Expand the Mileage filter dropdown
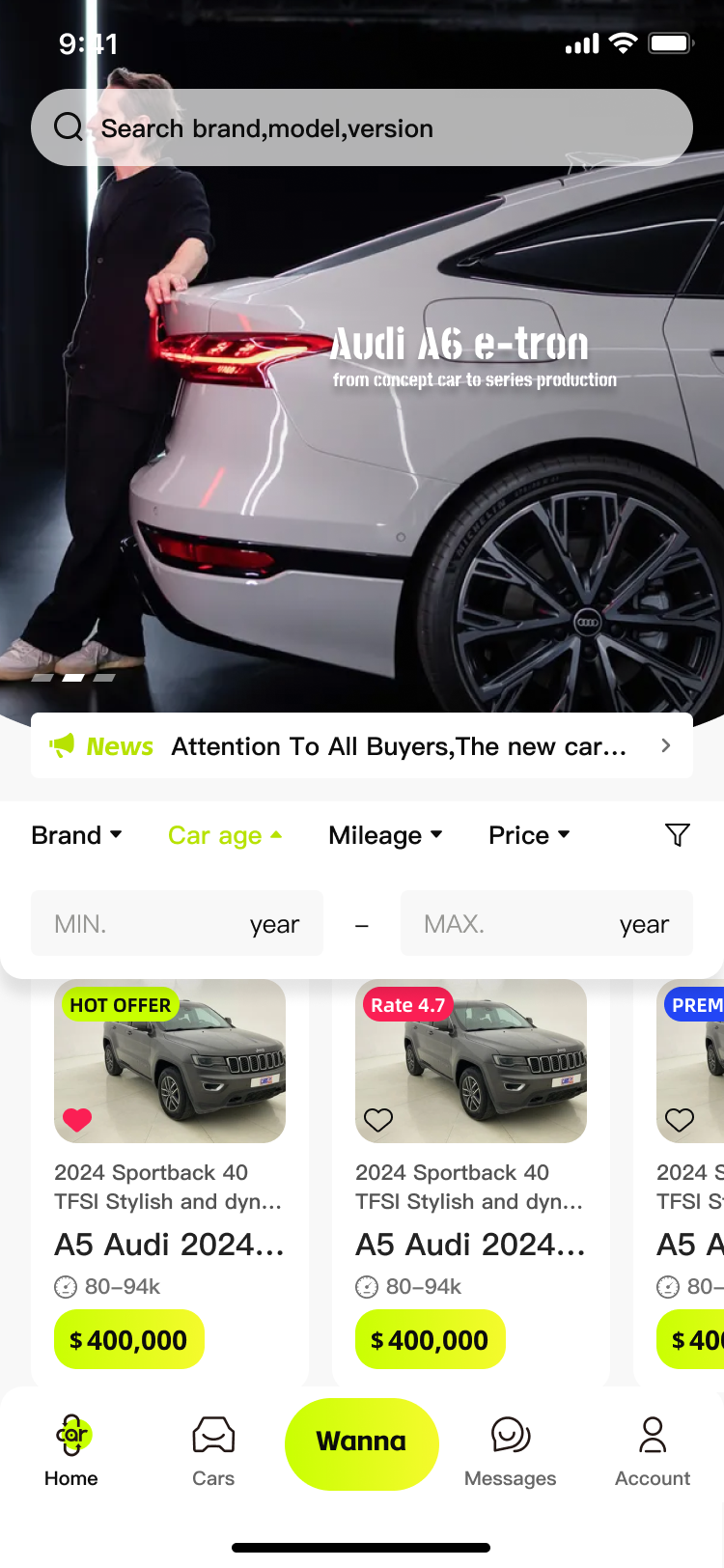Screen dimensions: 724x1568 385,835
